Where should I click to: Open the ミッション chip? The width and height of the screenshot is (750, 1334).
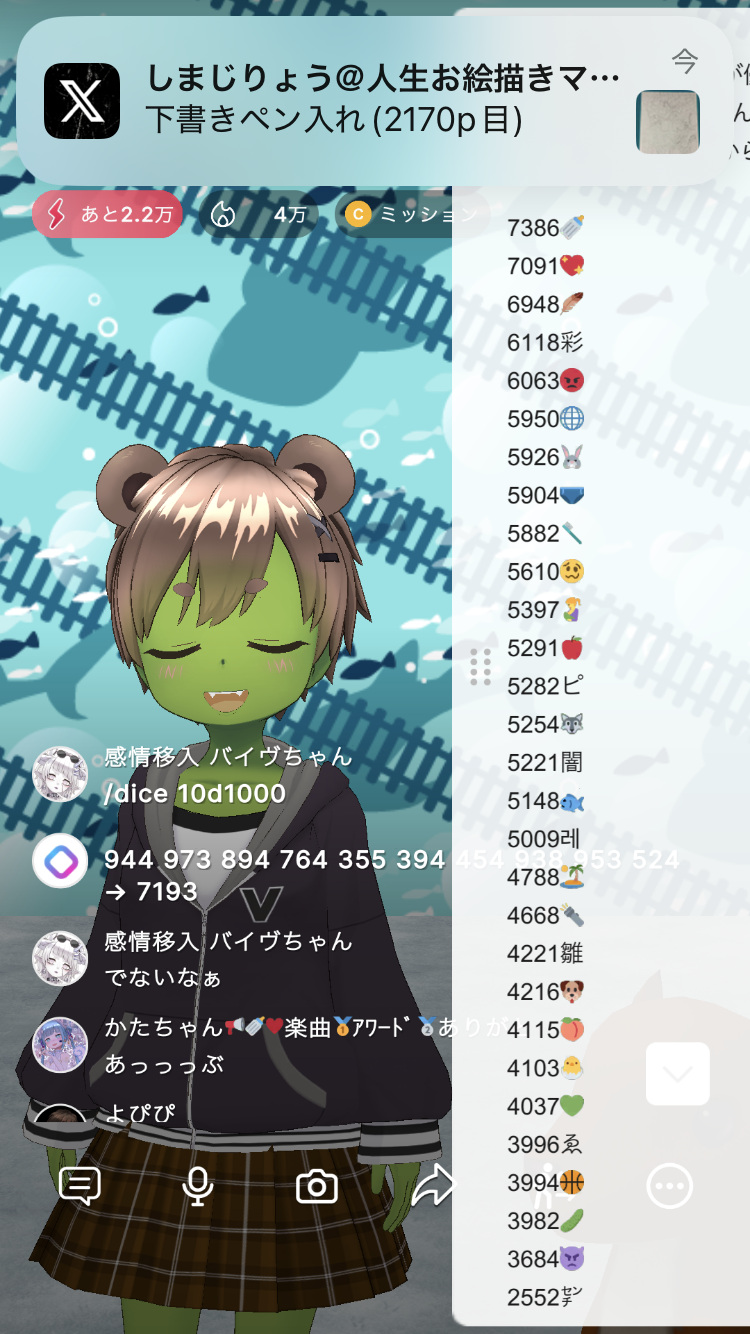pyautogui.click(x=405, y=214)
